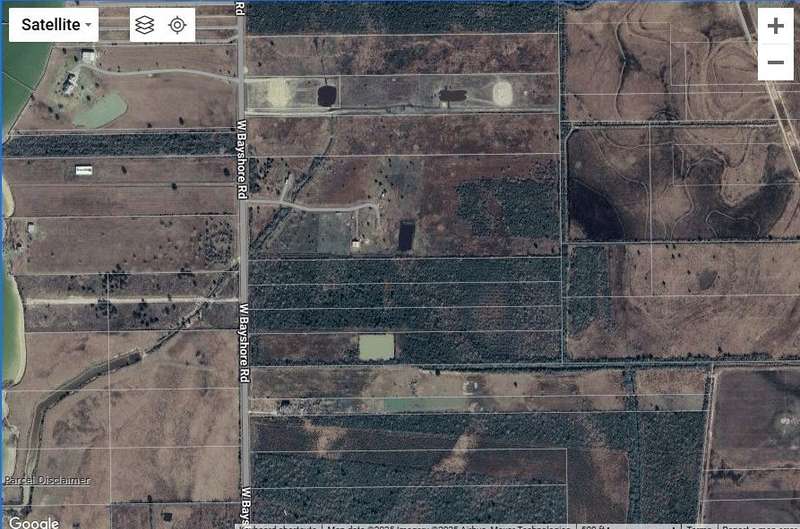Viewport: 800px width, 529px height.
Task: Open the map layers menu
Action: pos(145,25)
